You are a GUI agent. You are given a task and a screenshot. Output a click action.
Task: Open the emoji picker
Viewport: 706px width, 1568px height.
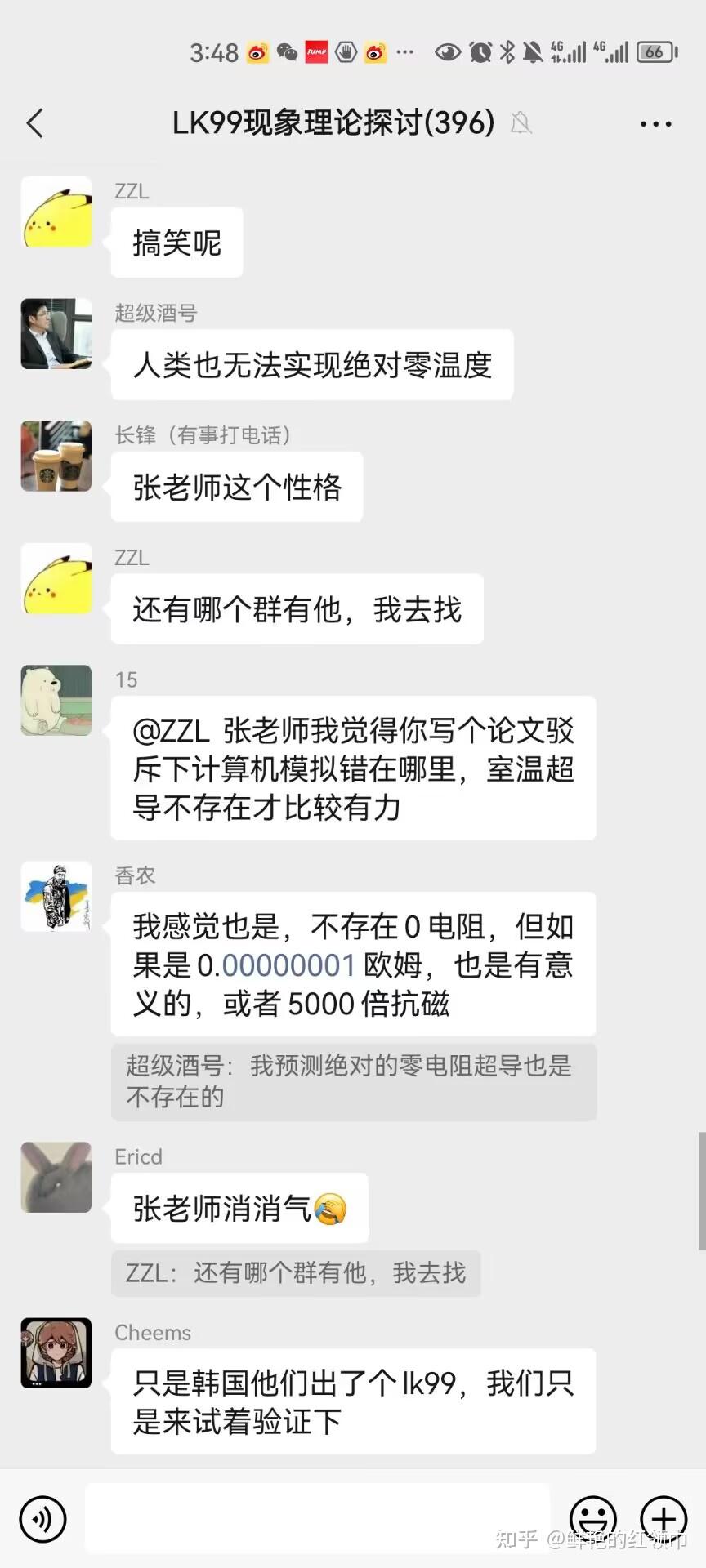[x=595, y=1518]
